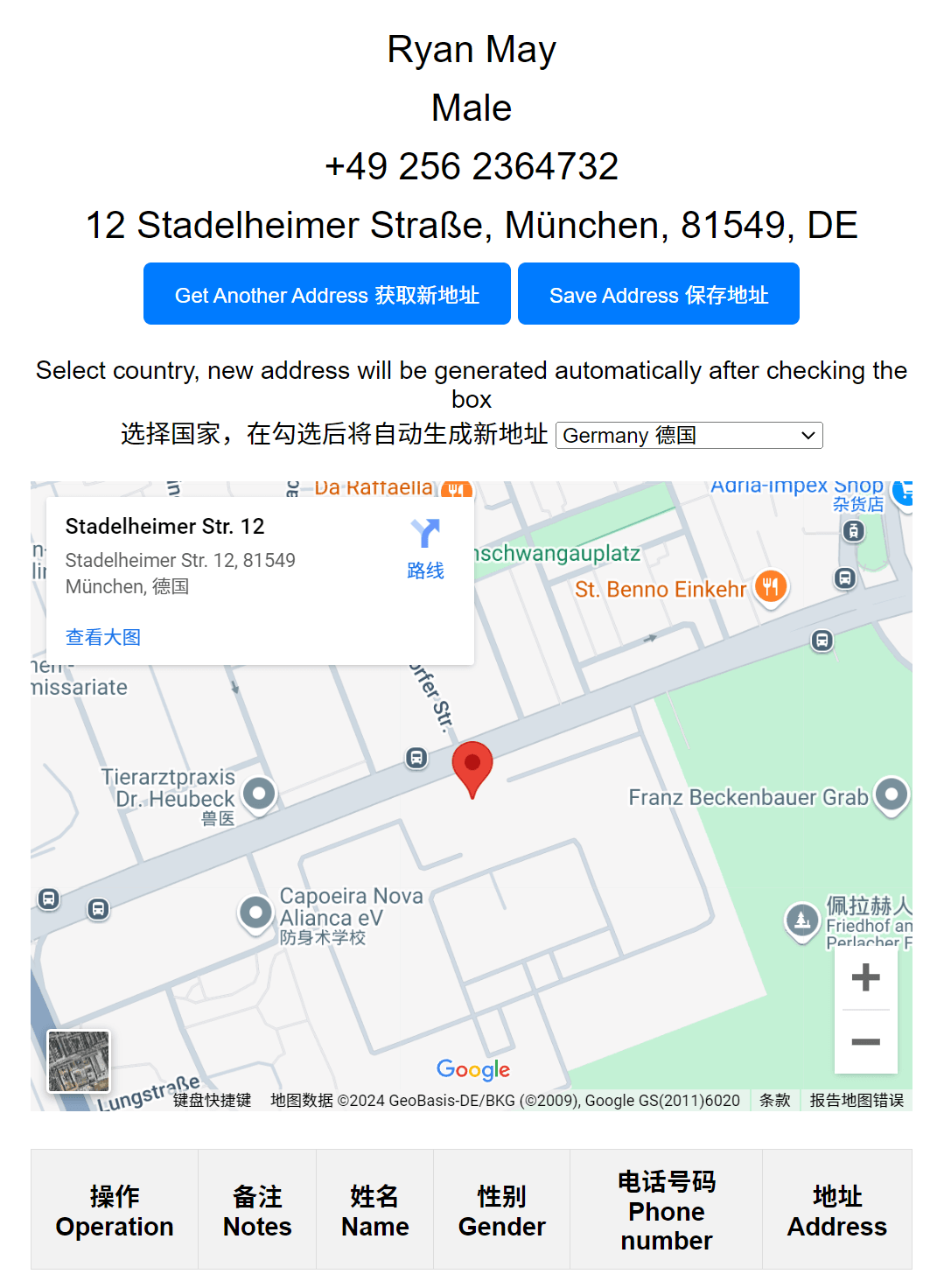The width and height of the screenshot is (944, 1288).
Task: Open the Germany 德国 country dropdown
Action: (x=689, y=435)
